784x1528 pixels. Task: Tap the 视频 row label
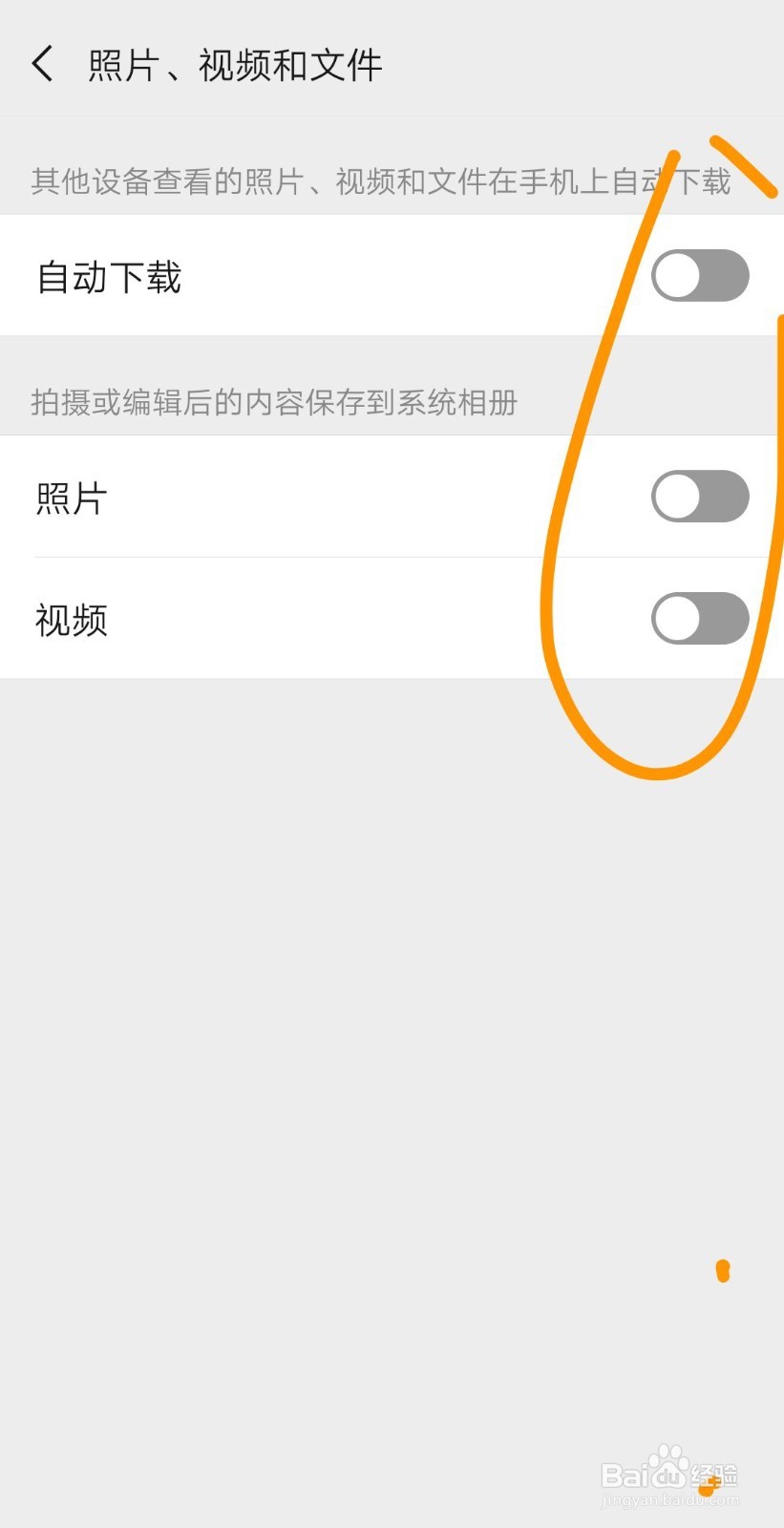click(x=72, y=619)
